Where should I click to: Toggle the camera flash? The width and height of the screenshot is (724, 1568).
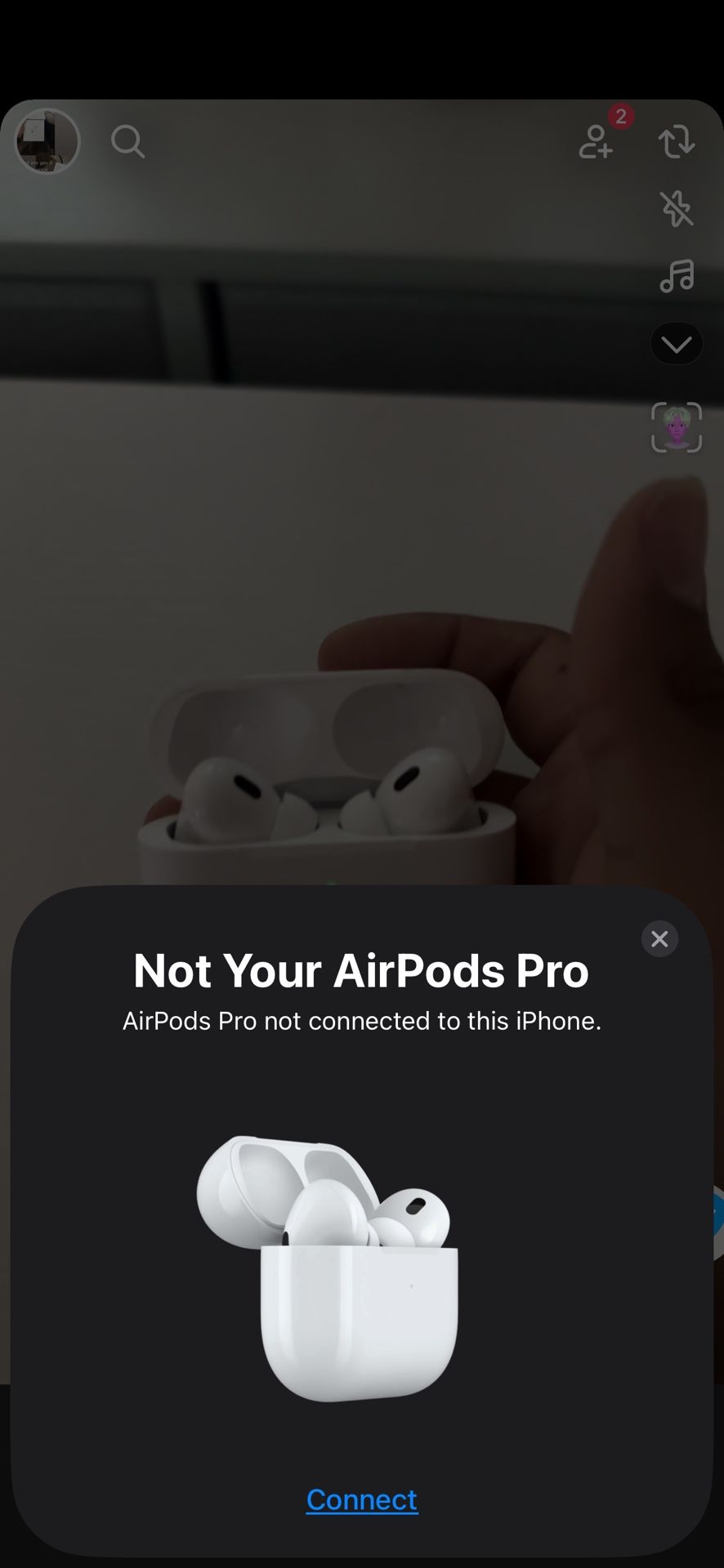(677, 209)
